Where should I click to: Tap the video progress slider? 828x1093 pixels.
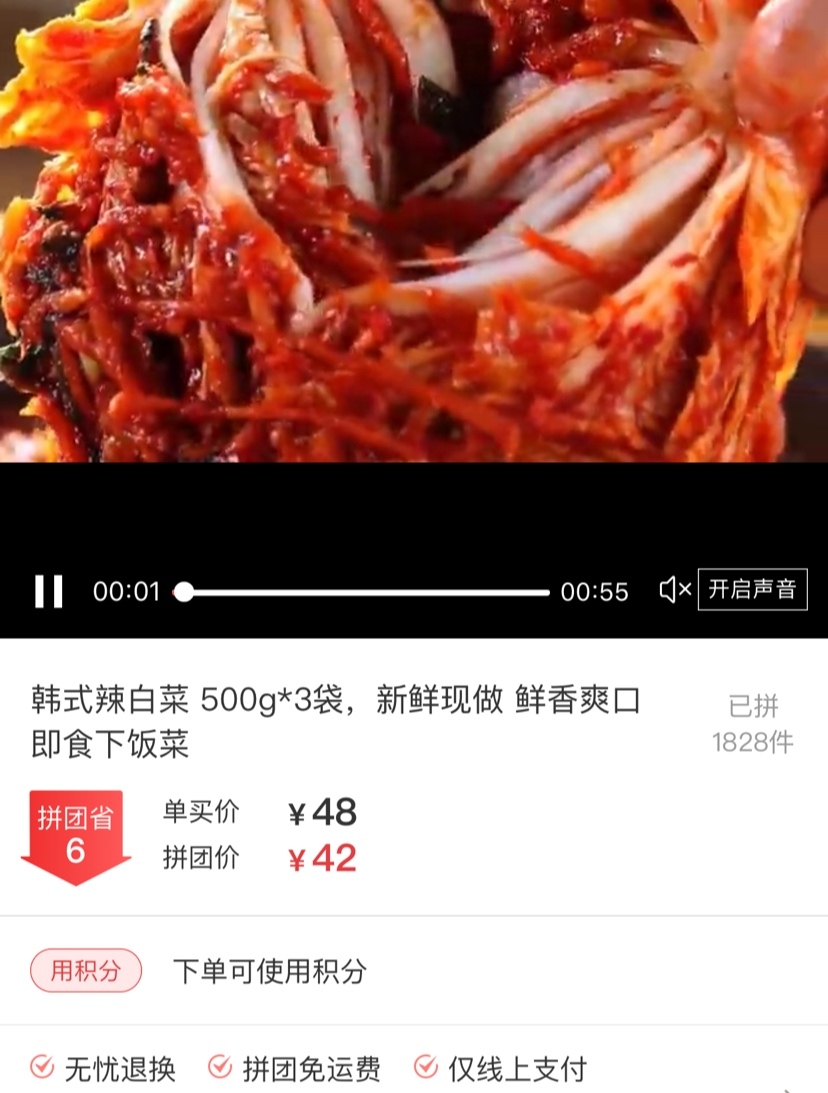[365, 592]
